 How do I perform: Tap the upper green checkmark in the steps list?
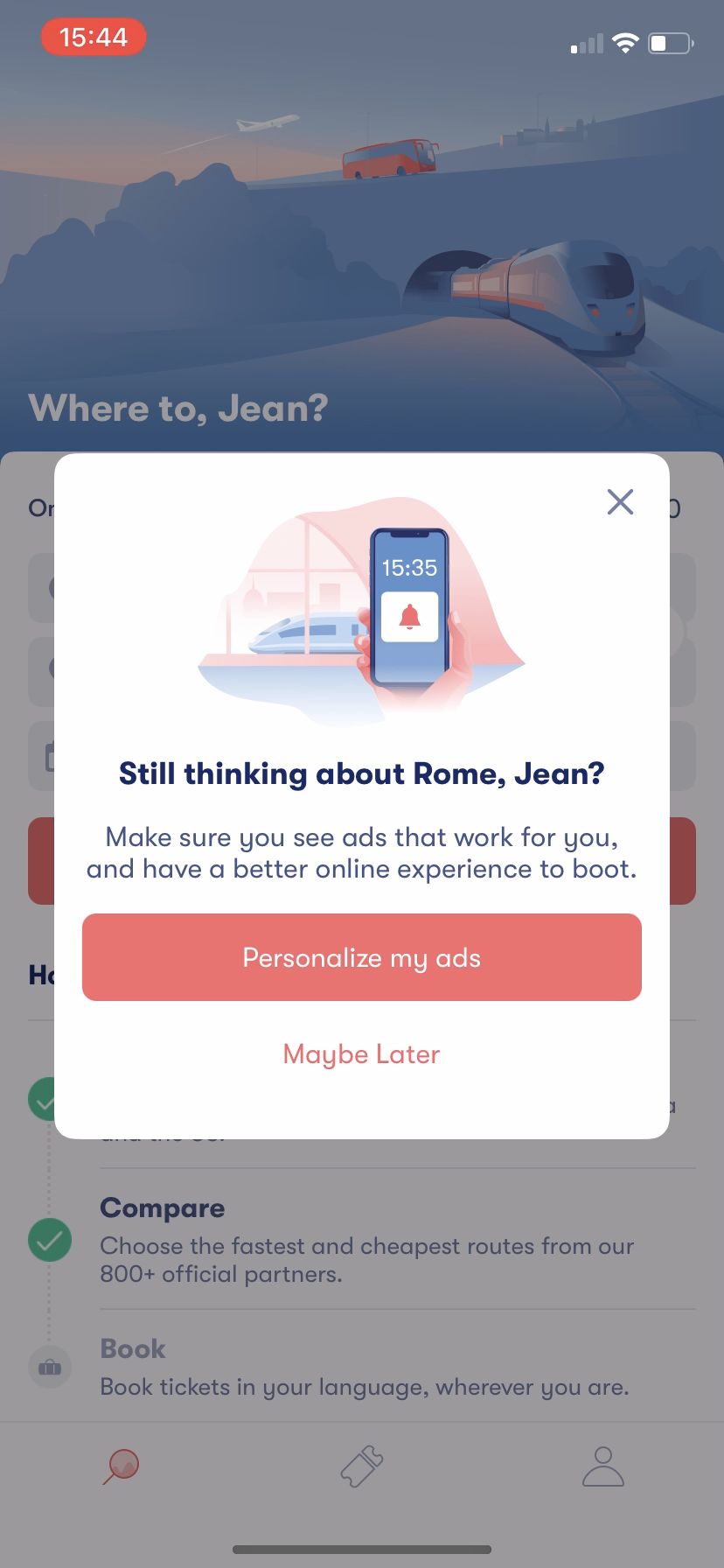[50, 1099]
